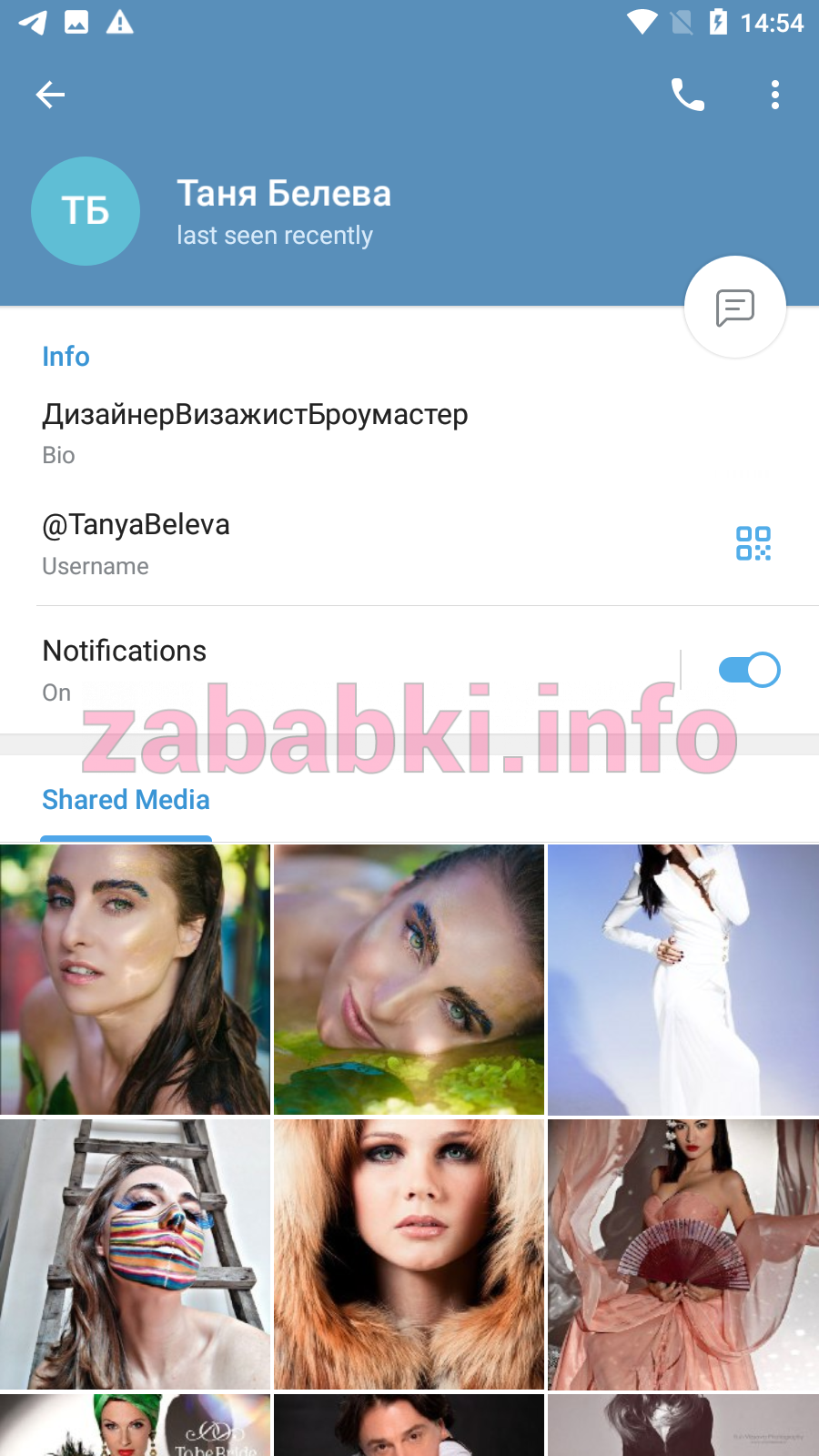The image size is (819, 1456).
Task: Select the Shared Media tab
Action: [126, 800]
